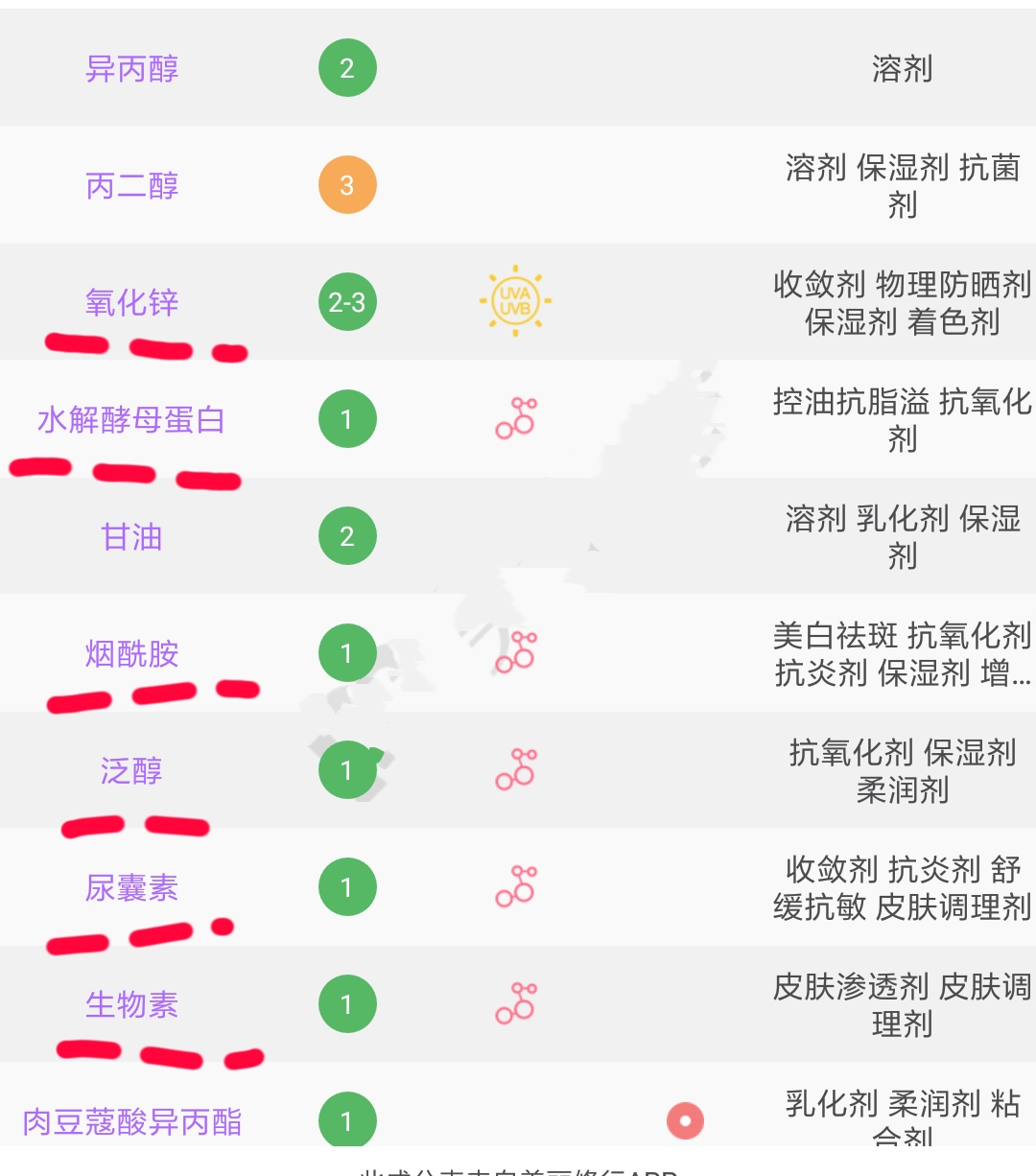Click the safety badge 1 next to 甘油's neighbor 烟酰胺

coord(347,653)
